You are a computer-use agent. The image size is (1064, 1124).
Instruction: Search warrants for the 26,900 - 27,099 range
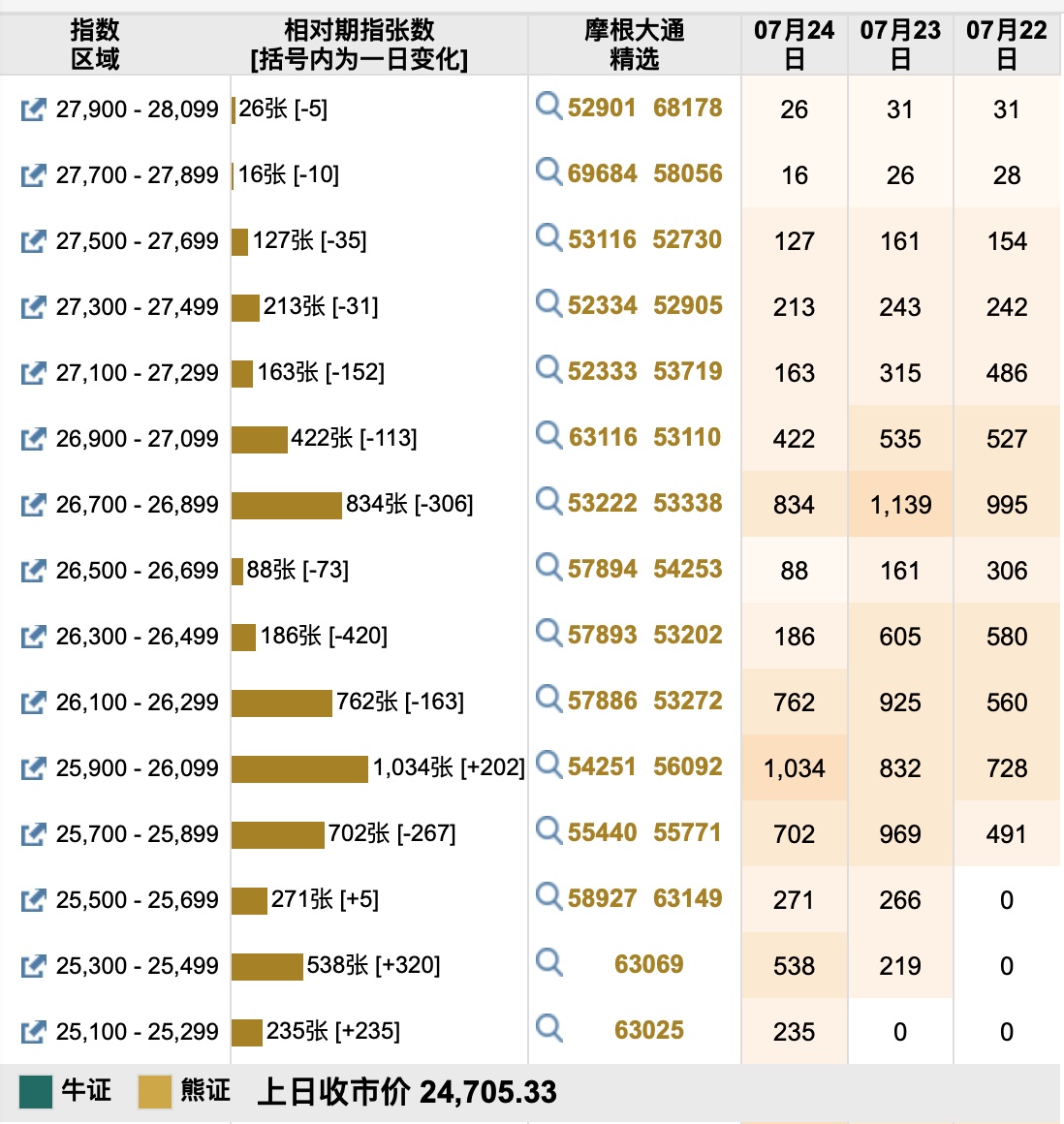click(548, 436)
